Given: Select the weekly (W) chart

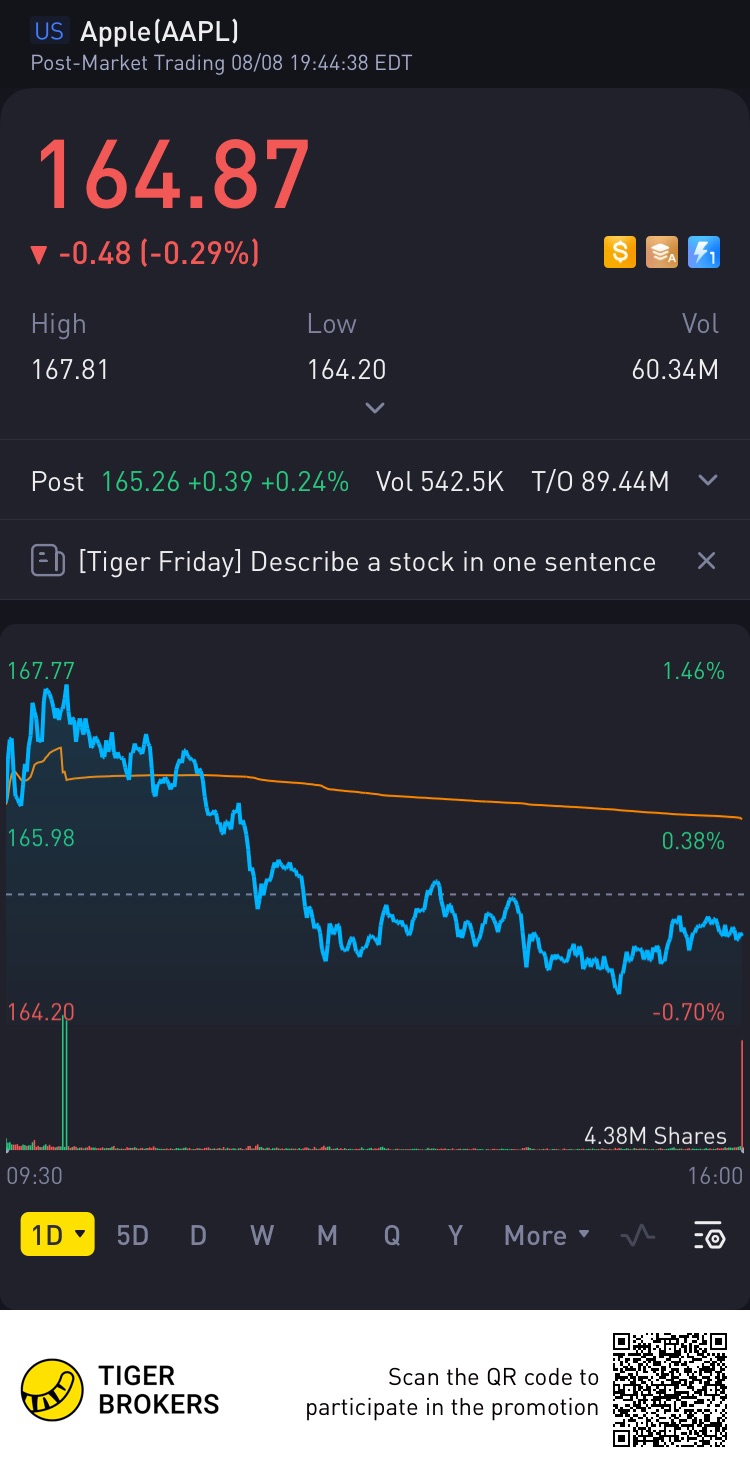Looking at the screenshot, I should (x=262, y=1235).
